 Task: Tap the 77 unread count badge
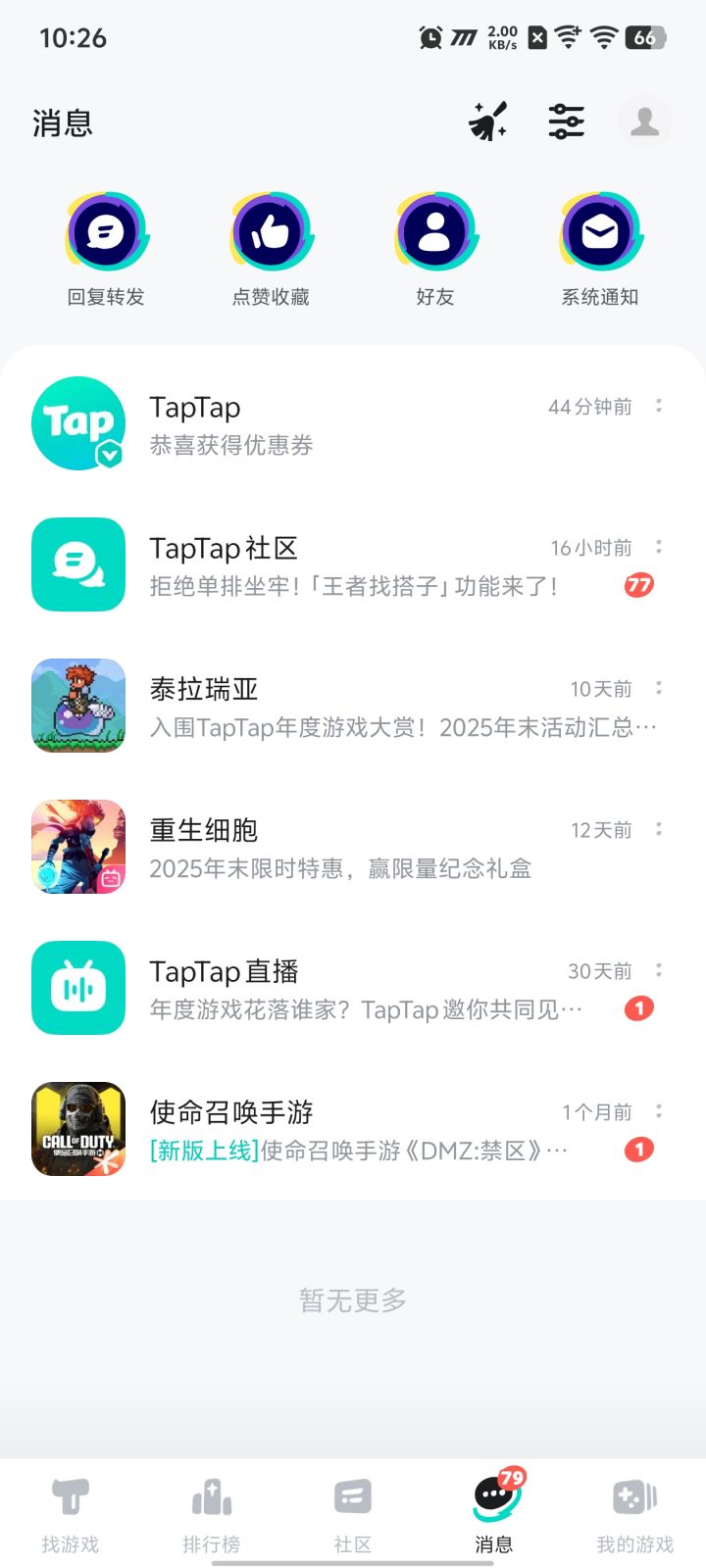[638, 585]
